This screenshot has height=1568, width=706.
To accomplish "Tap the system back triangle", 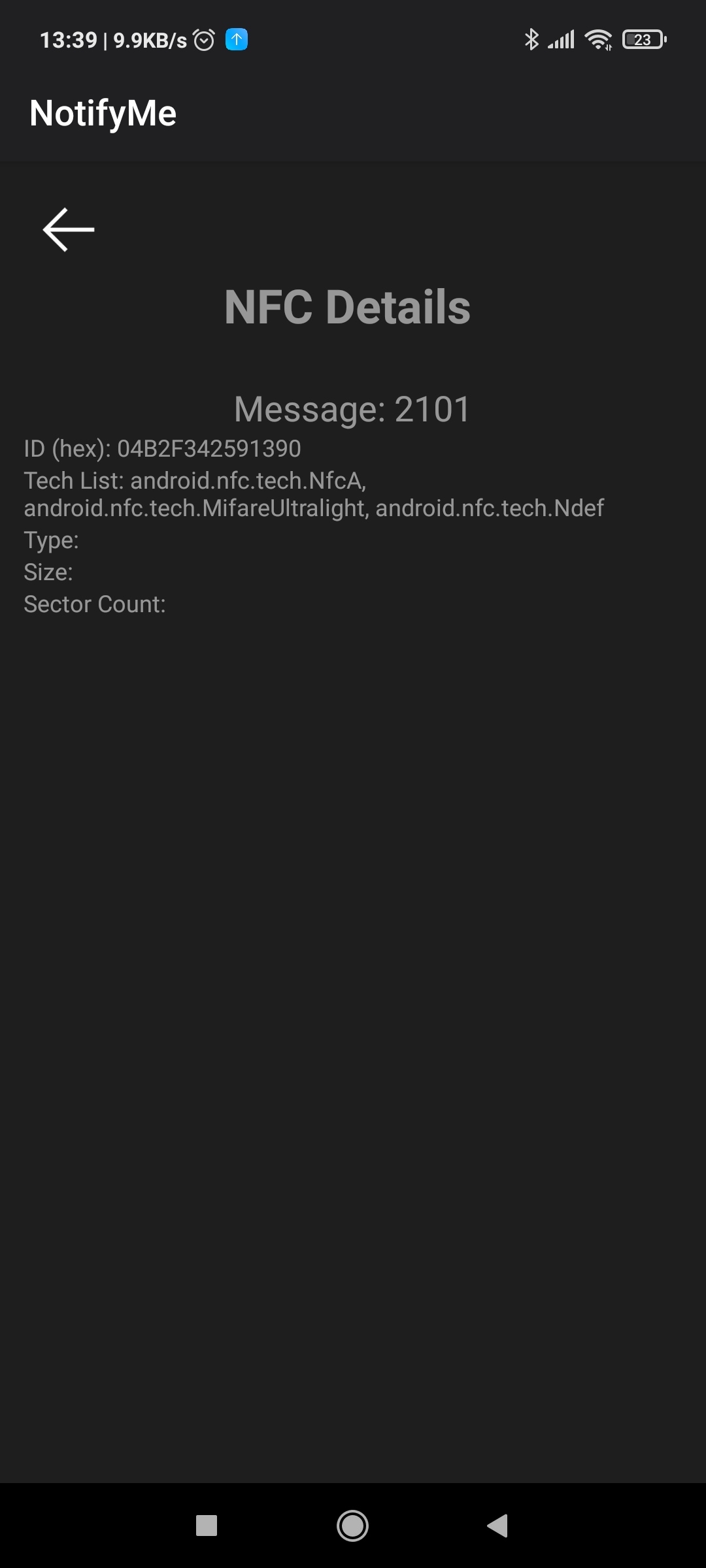I will coord(497,1526).
